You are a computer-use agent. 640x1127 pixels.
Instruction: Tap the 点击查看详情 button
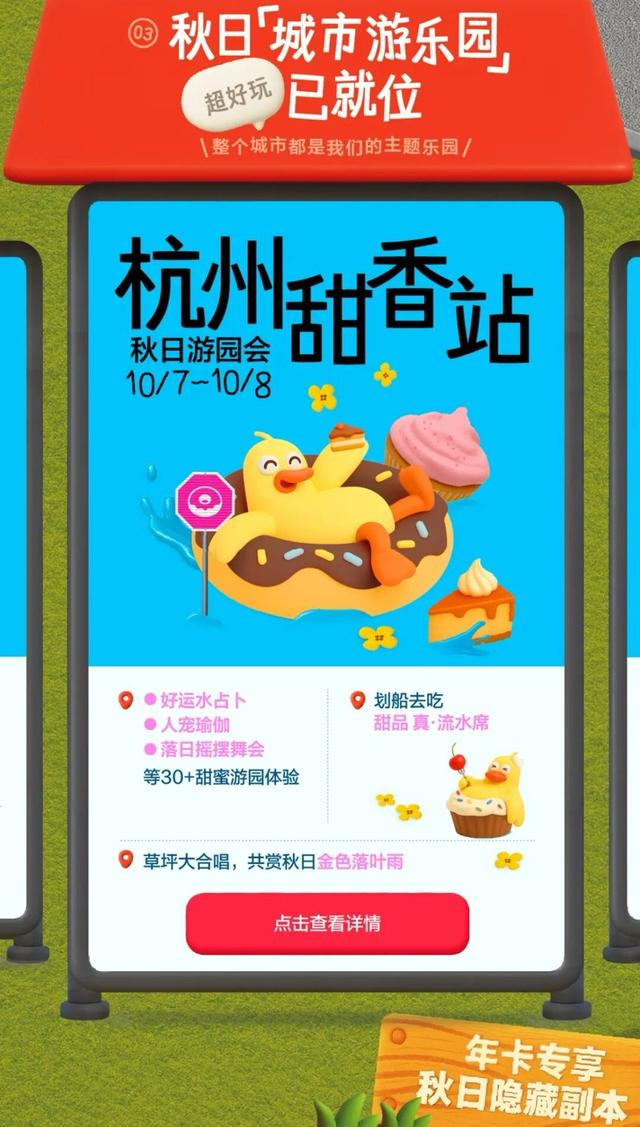pos(327,924)
